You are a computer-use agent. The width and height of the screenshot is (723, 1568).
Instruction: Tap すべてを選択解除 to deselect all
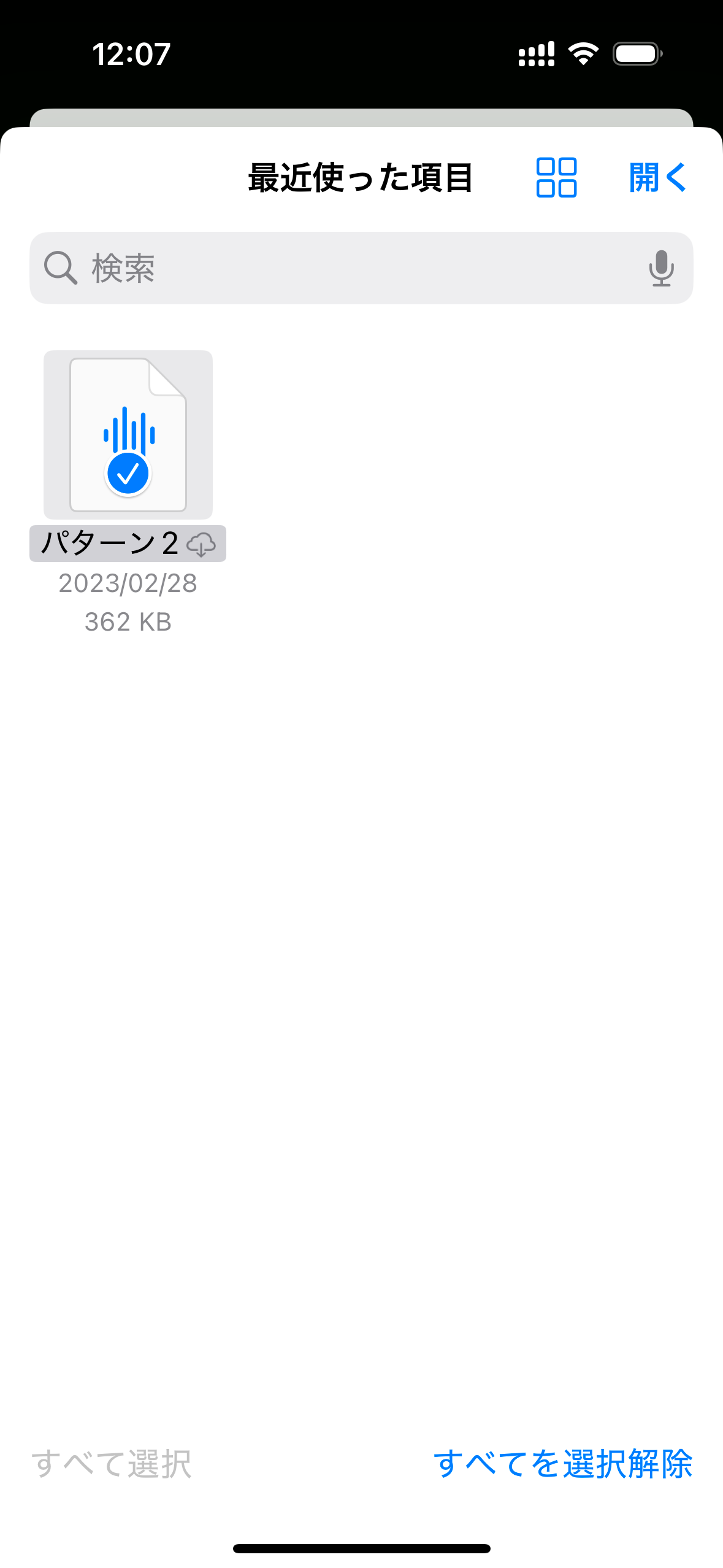[562, 1464]
